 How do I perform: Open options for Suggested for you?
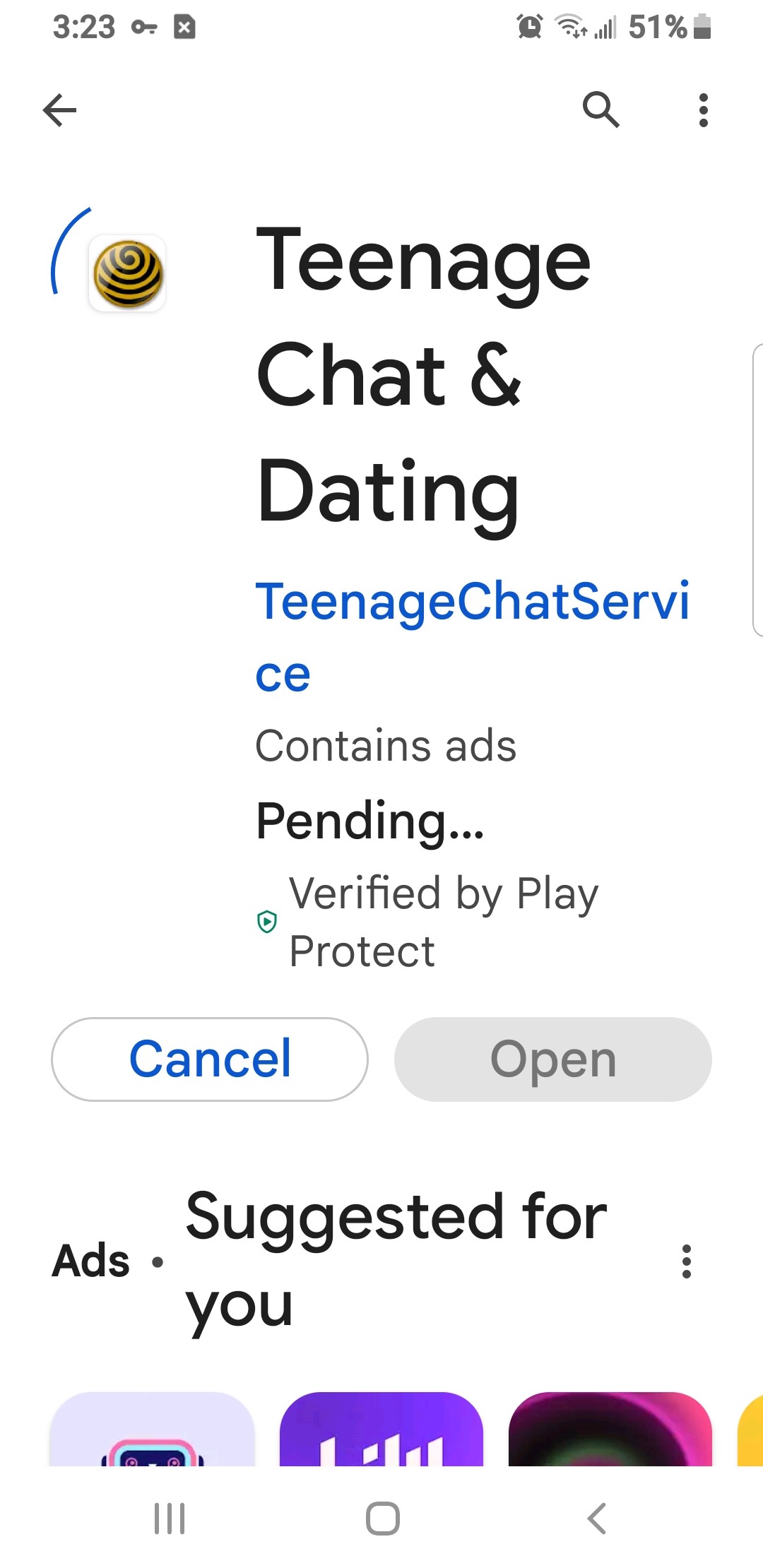click(x=686, y=1261)
